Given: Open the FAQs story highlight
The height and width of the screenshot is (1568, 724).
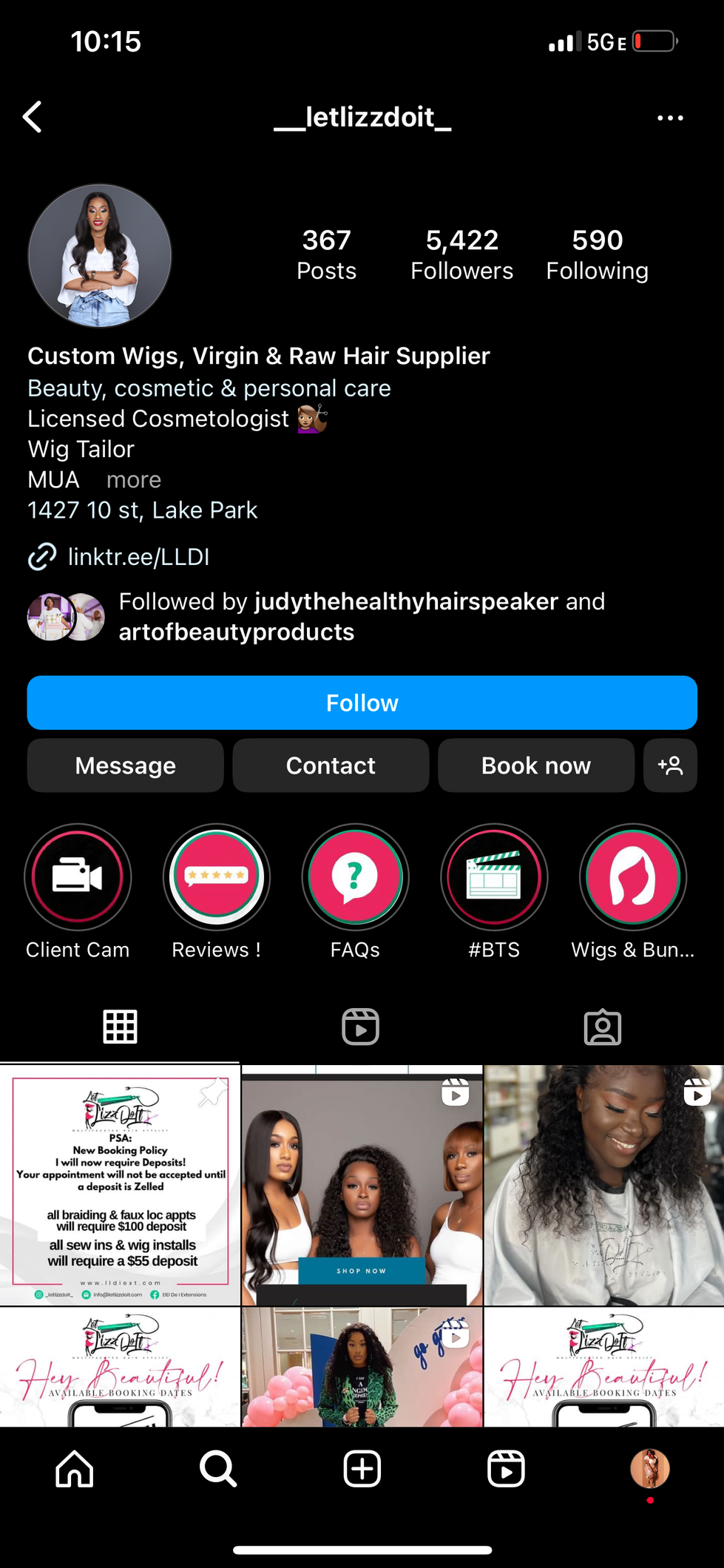Looking at the screenshot, I should click(x=355, y=877).
